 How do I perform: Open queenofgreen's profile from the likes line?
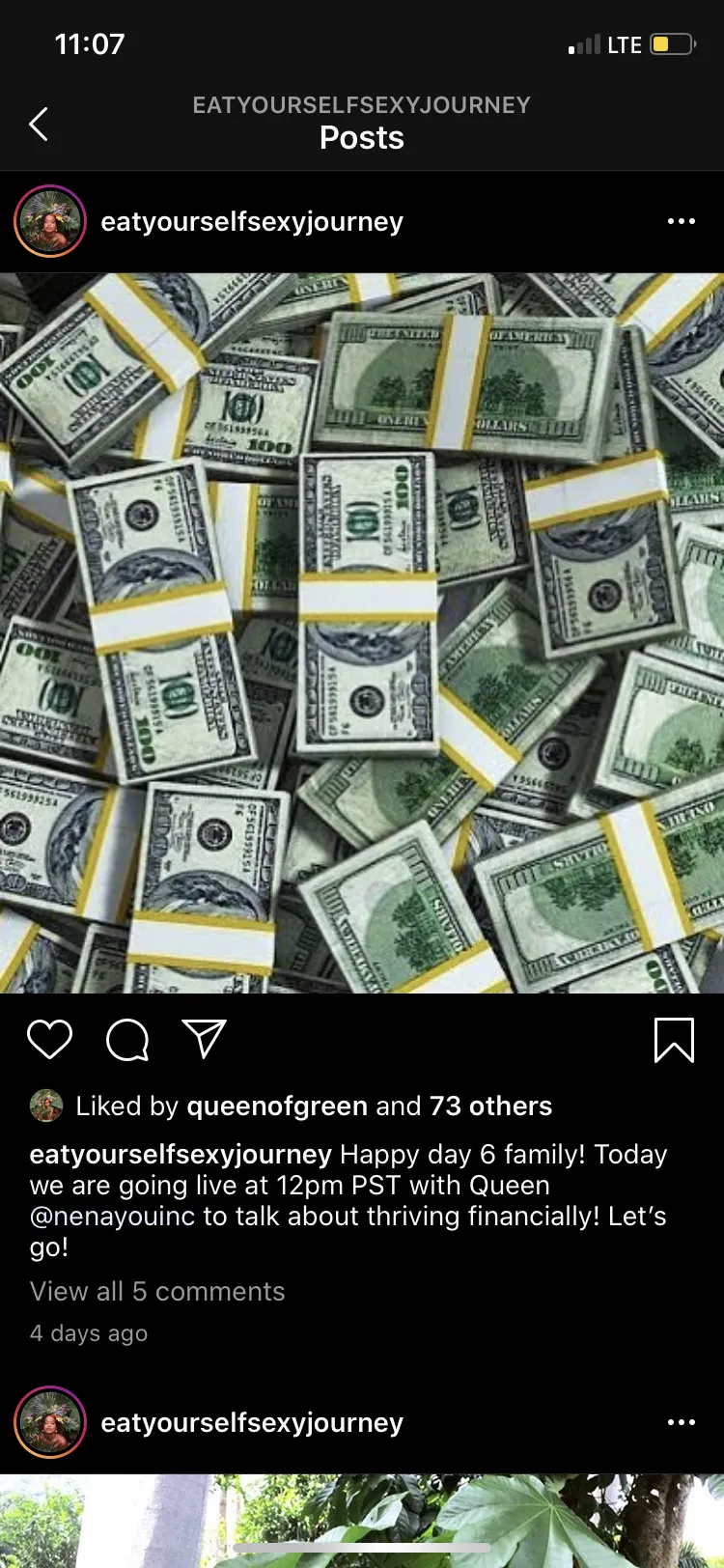pyautogui.click(x=276, y=1106)
